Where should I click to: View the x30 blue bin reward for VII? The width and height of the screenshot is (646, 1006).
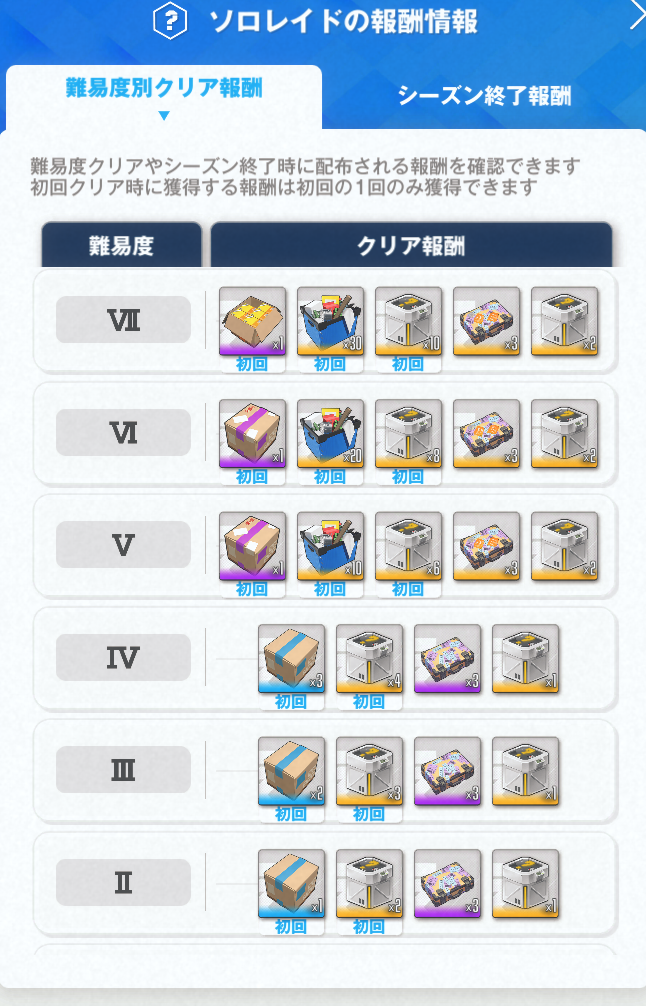click(330, 321)
